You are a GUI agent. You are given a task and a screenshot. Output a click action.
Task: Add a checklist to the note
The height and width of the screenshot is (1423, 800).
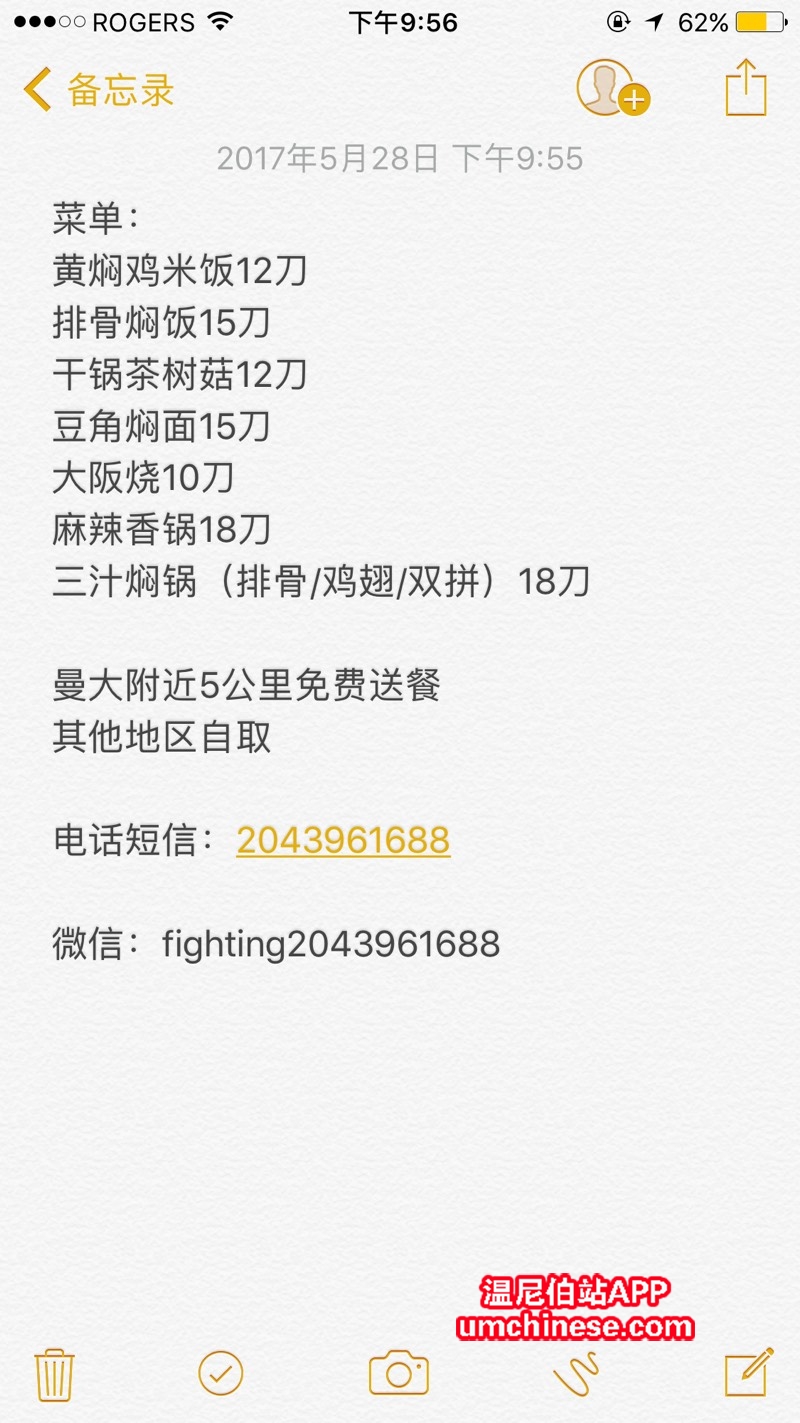221,1373
